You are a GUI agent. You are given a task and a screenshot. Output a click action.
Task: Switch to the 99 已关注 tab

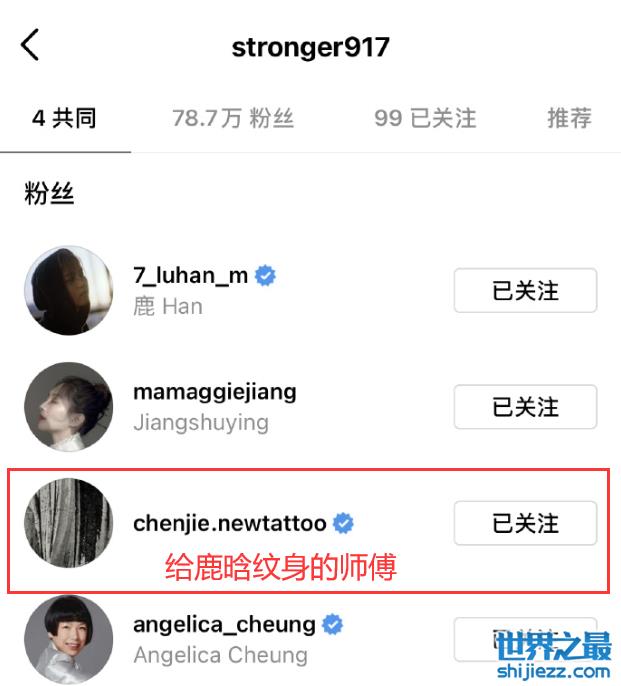pyautogui.click(x=425, y=119)
